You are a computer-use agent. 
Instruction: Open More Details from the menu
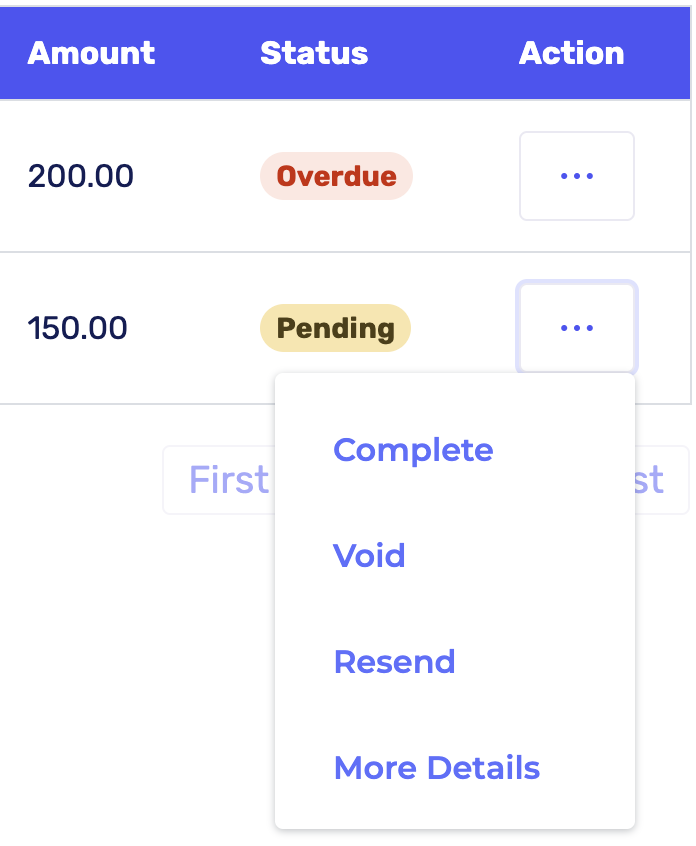436,768
